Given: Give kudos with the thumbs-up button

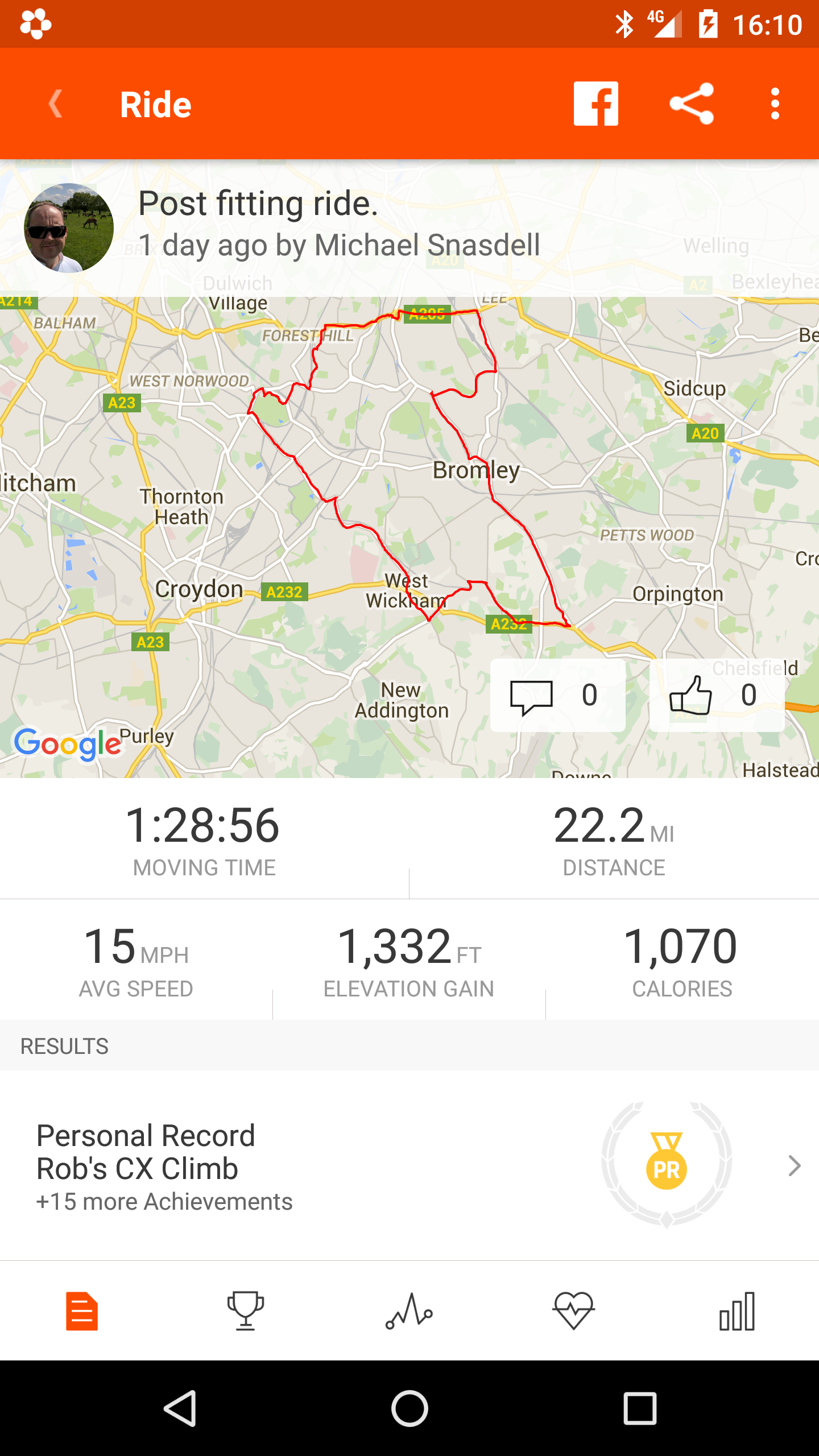Looking at the screenshot, I should tap(717, 696).
